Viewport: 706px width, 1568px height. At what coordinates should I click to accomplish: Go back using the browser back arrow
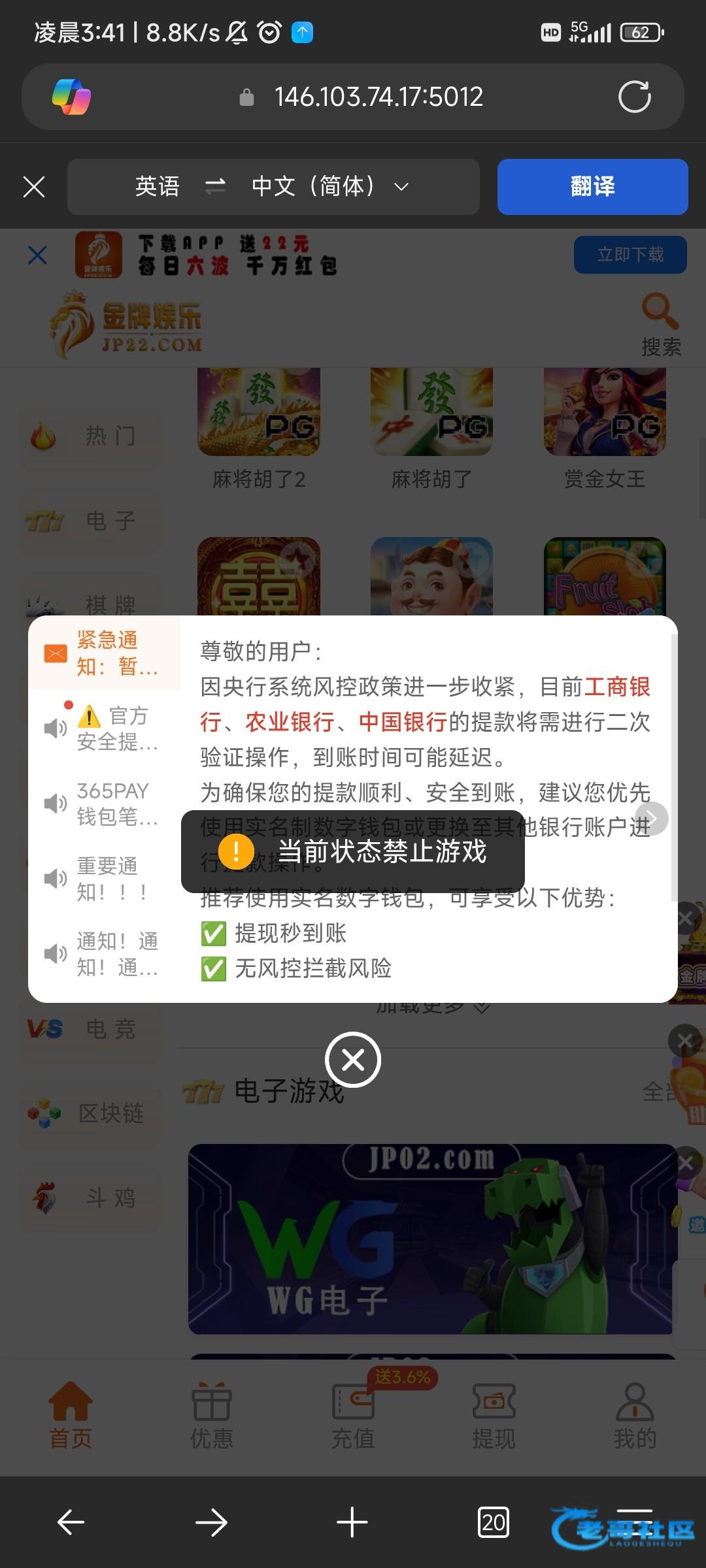coord(71,1522)
